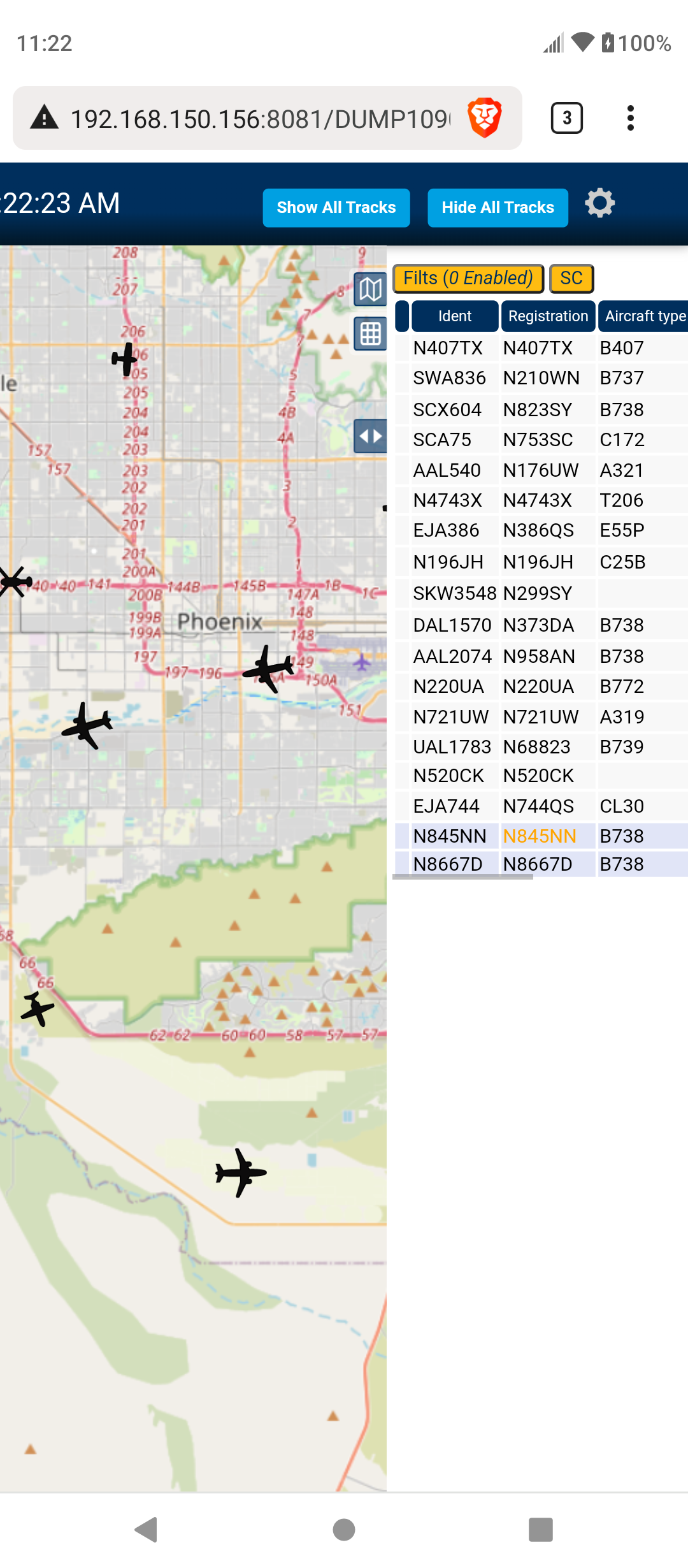Sort table by Ident column
The width and height of the screenshot is (688, 1568).
(455, 316)
